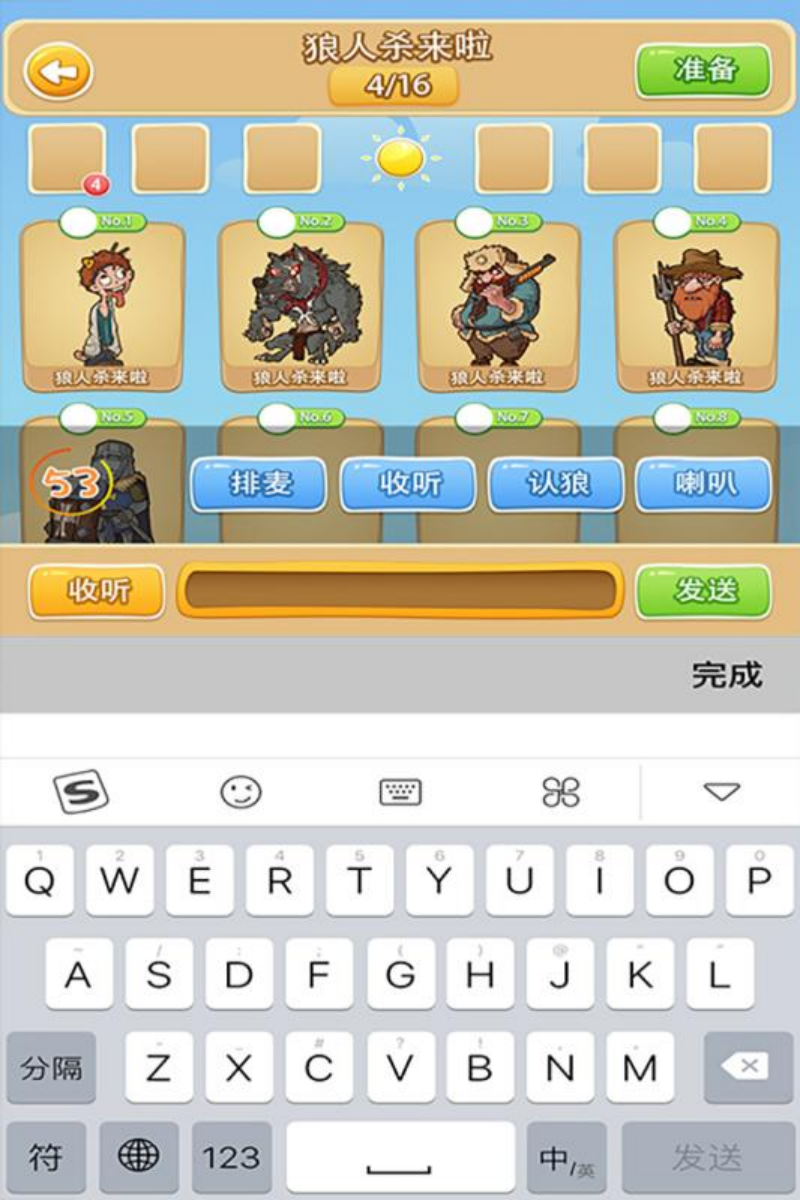
Task: Tap the 排麦 button
Action: point(259,485)
